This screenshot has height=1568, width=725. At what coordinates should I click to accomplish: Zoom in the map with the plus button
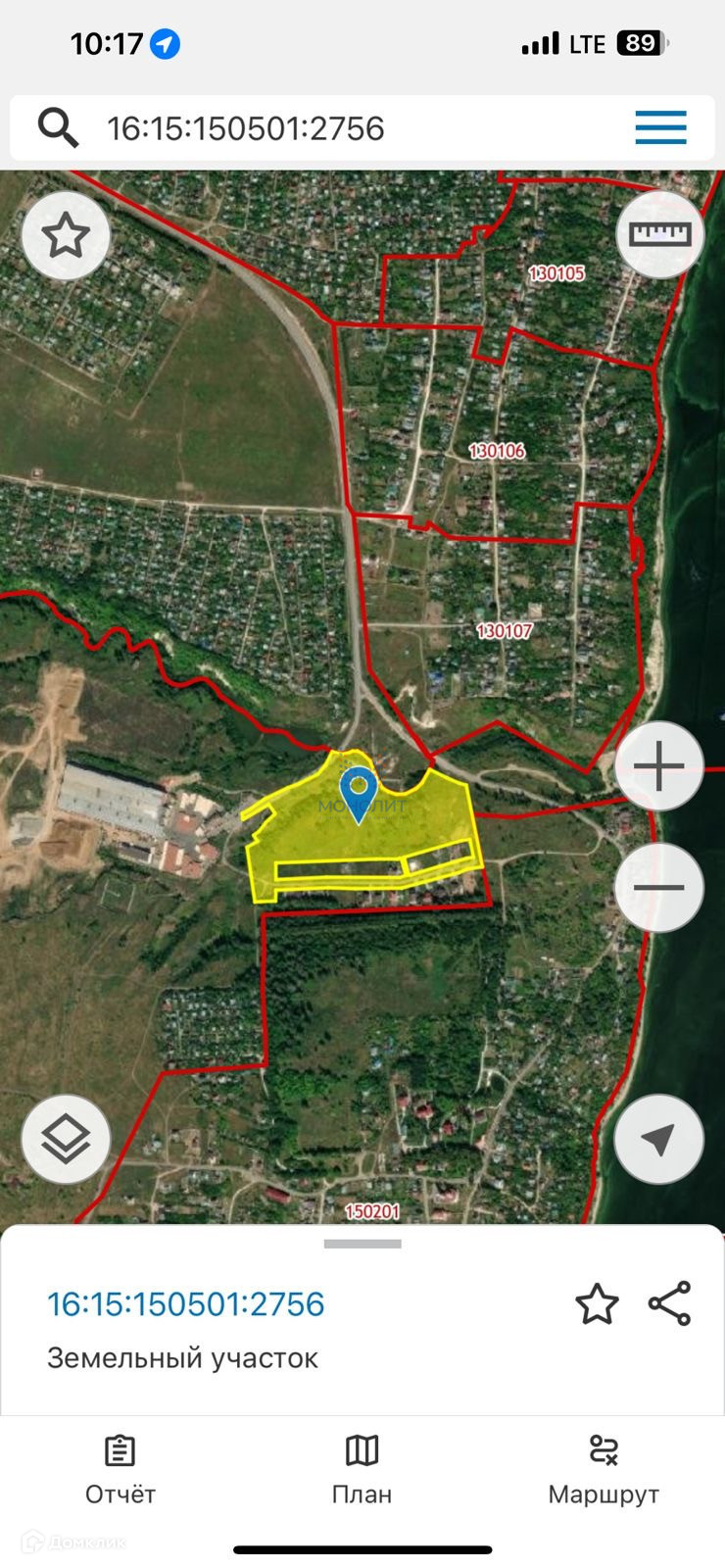[659, 766]
